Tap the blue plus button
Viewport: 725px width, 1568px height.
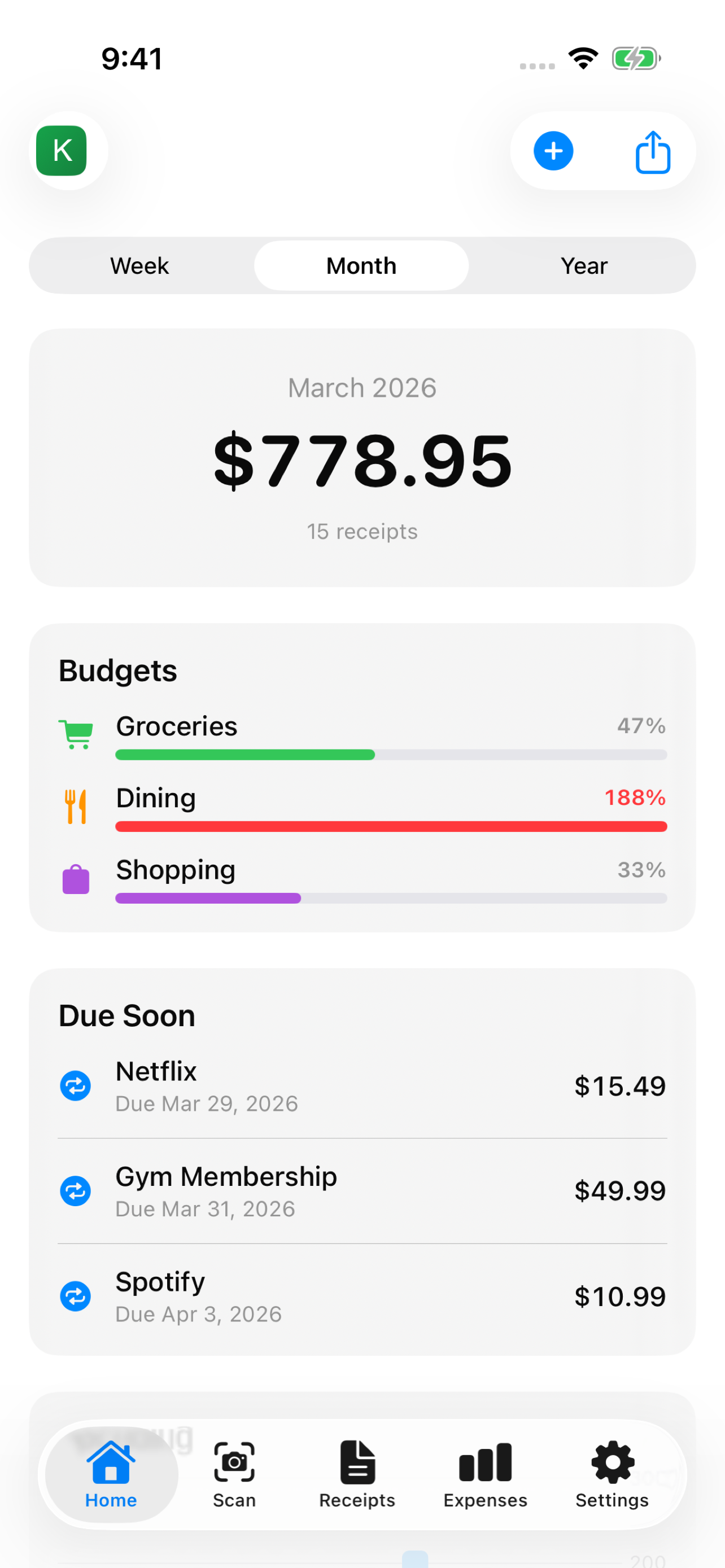tap(552, 151)
